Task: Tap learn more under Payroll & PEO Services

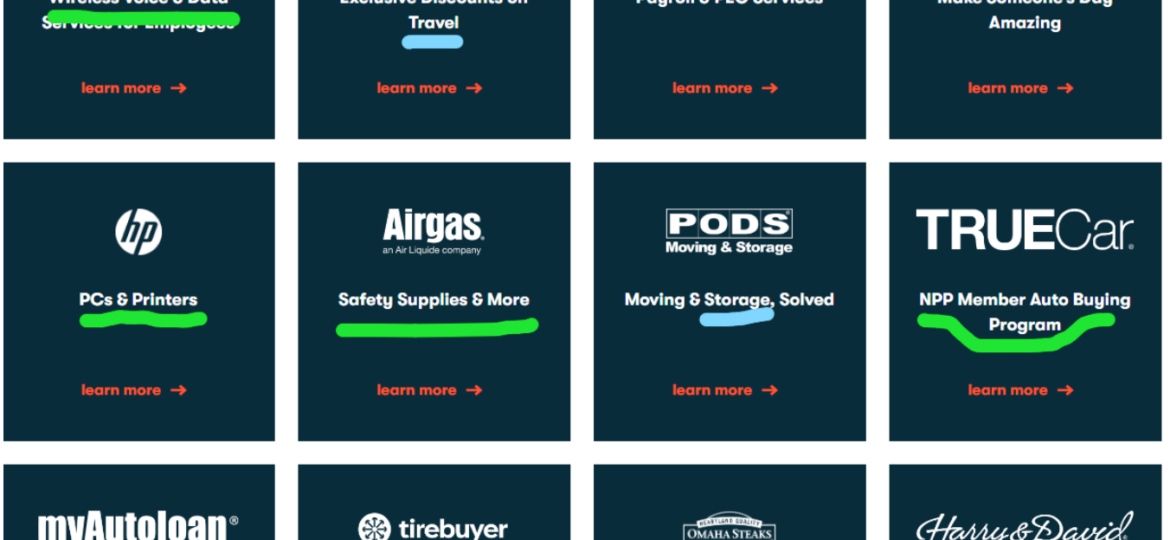Action: pyautogui.click(x=725, y=88)
